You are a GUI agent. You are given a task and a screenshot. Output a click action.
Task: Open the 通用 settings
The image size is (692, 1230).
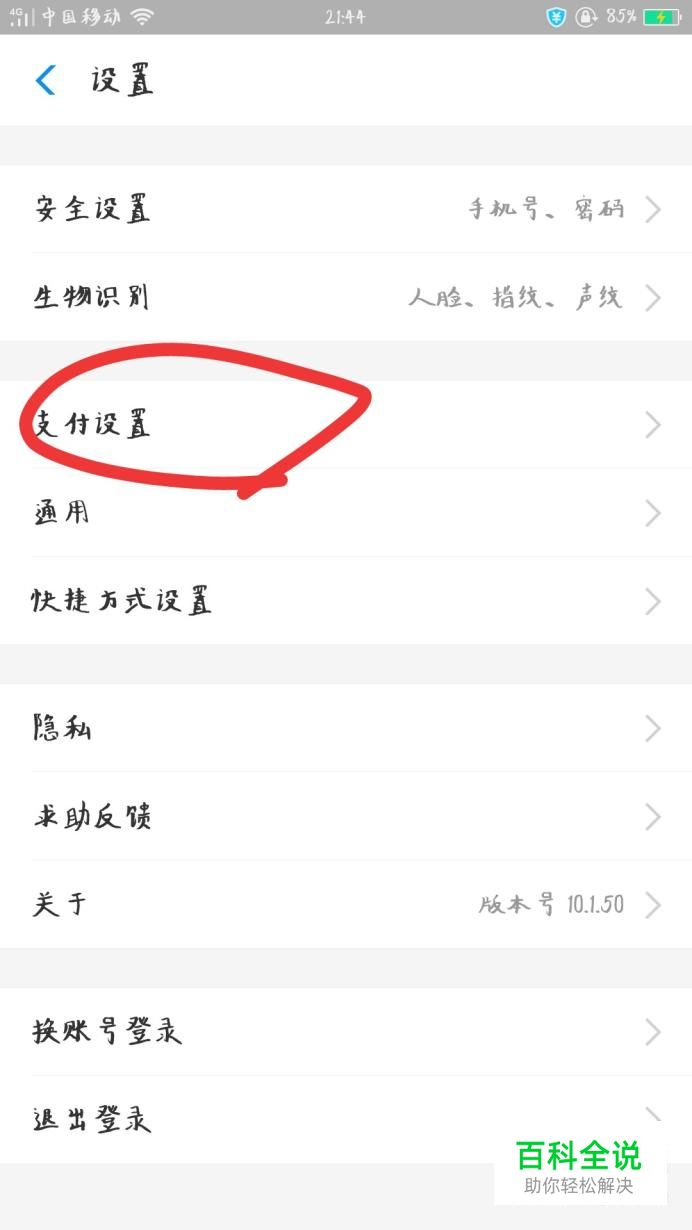(x=346, y=513)
